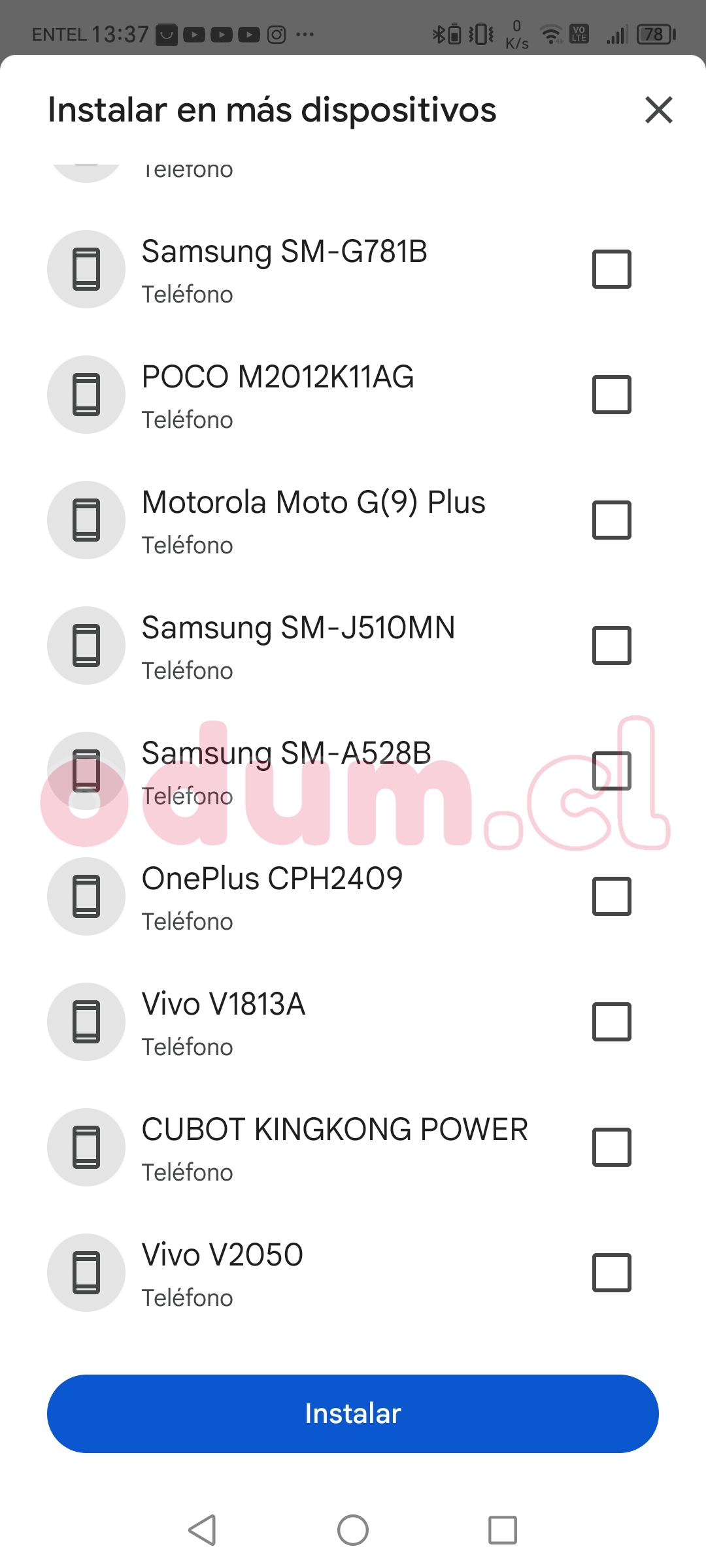This screenshot has height=1568, width=706.
Task: Select the Samsung SM-A528B device
Action: pos(611,771)
